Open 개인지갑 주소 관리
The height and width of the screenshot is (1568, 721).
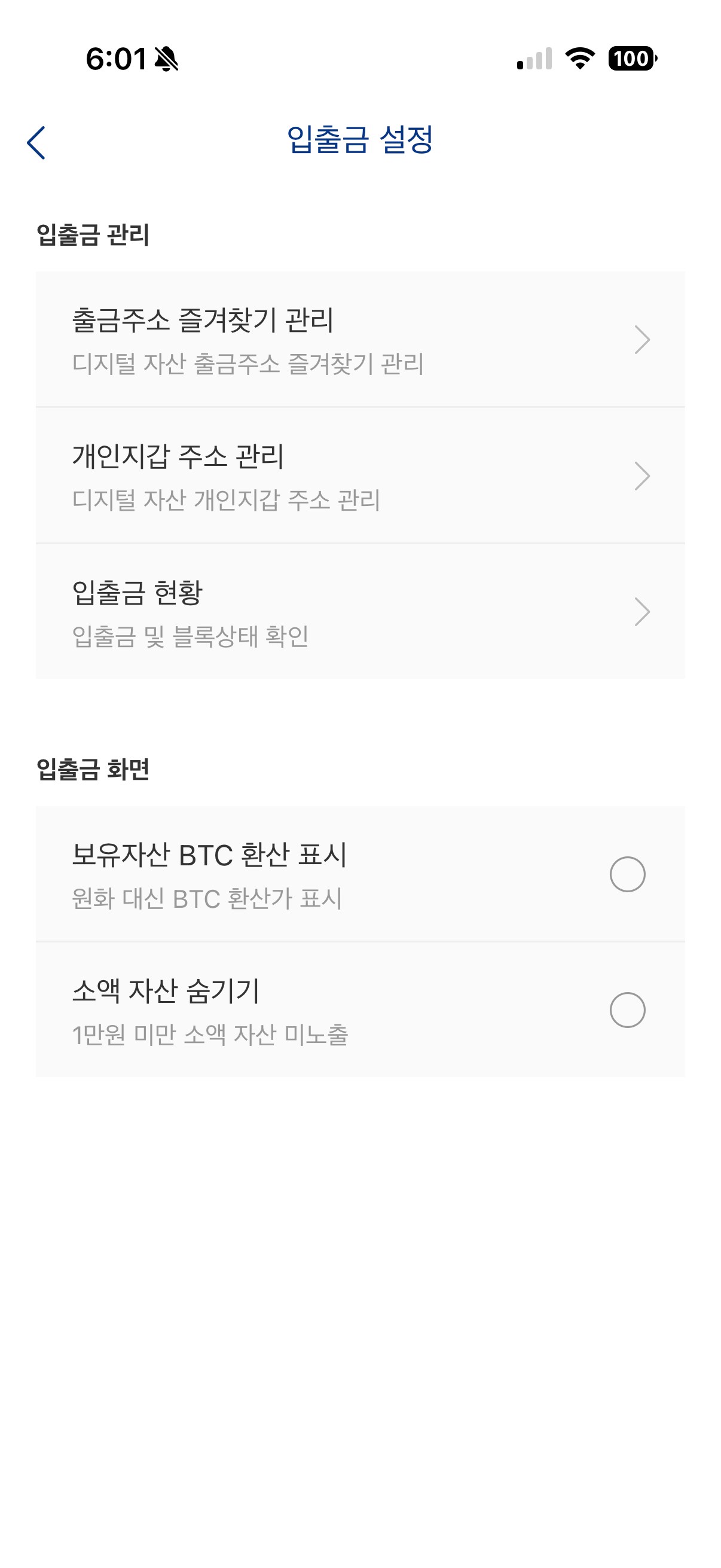tap(359, 475)
